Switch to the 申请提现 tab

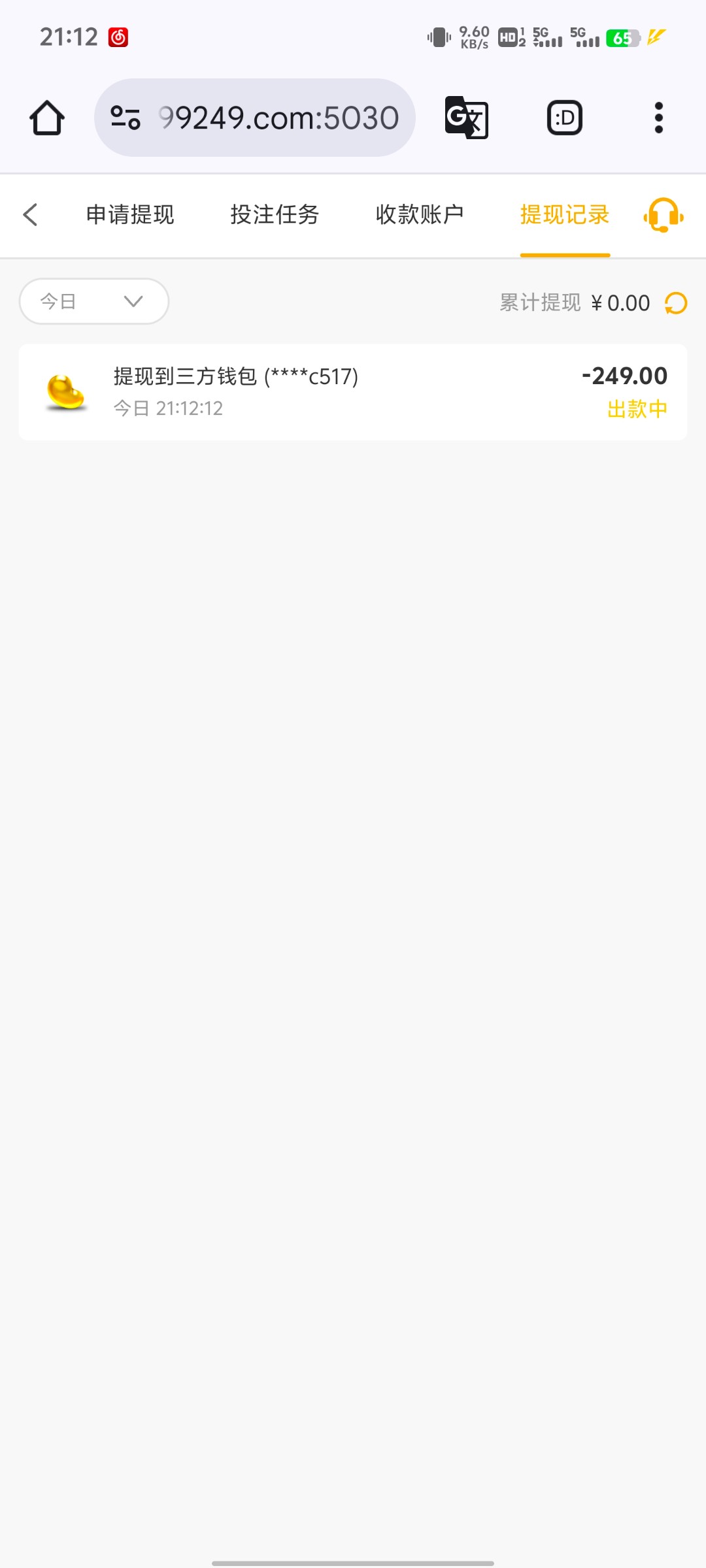(x=130, y=214)
